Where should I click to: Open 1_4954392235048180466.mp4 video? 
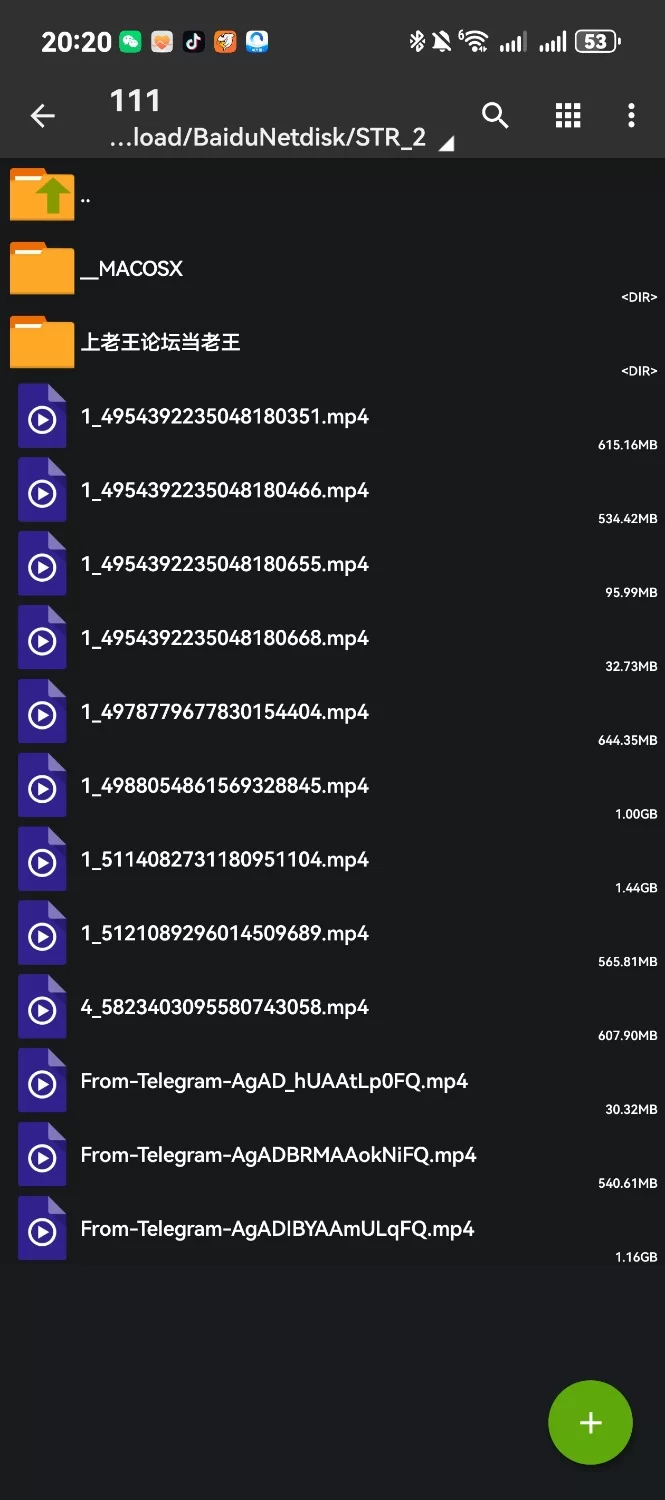point(224,491)
